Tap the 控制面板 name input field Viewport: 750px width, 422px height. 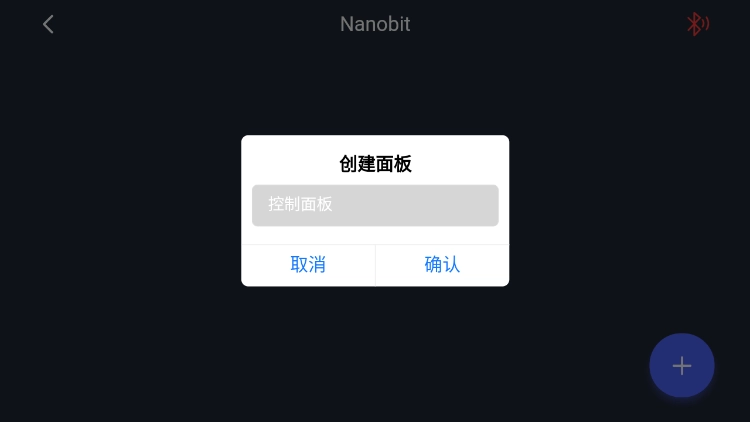tap(375, 205)
